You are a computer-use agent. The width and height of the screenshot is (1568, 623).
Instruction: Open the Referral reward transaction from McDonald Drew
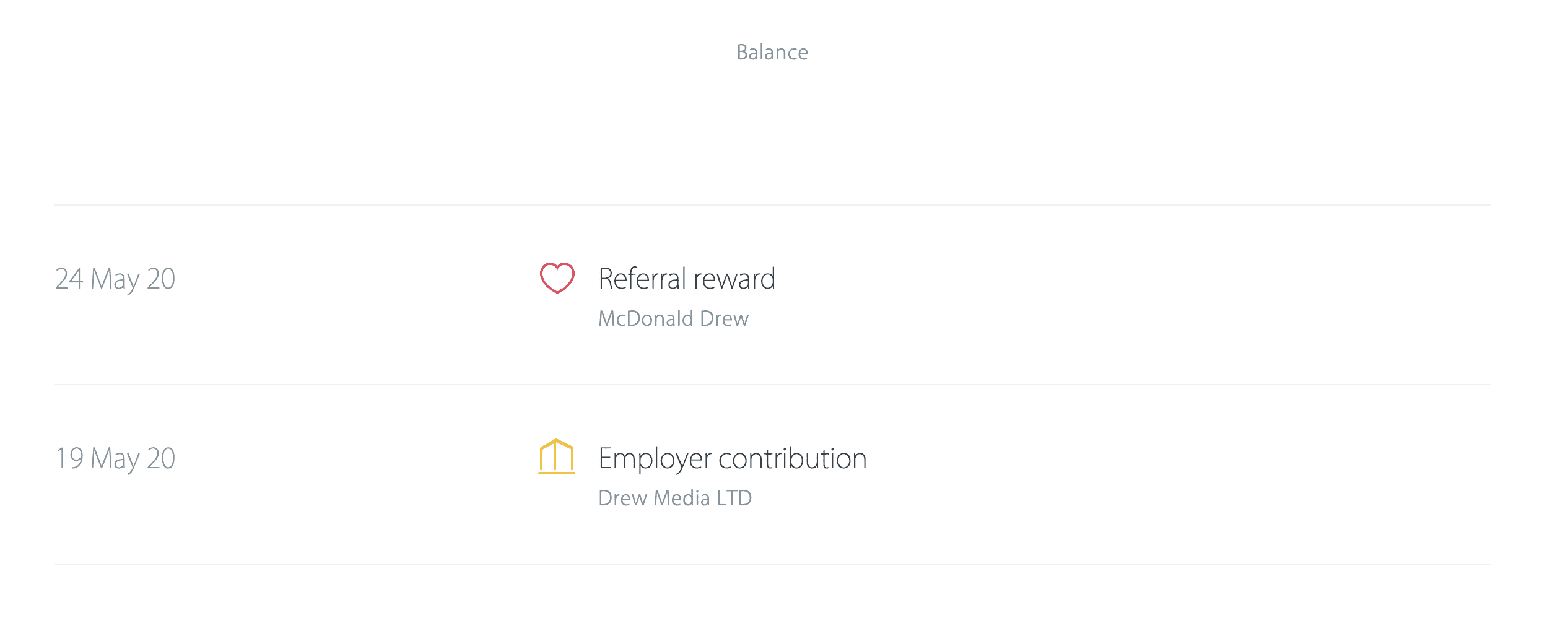point(686,279)
